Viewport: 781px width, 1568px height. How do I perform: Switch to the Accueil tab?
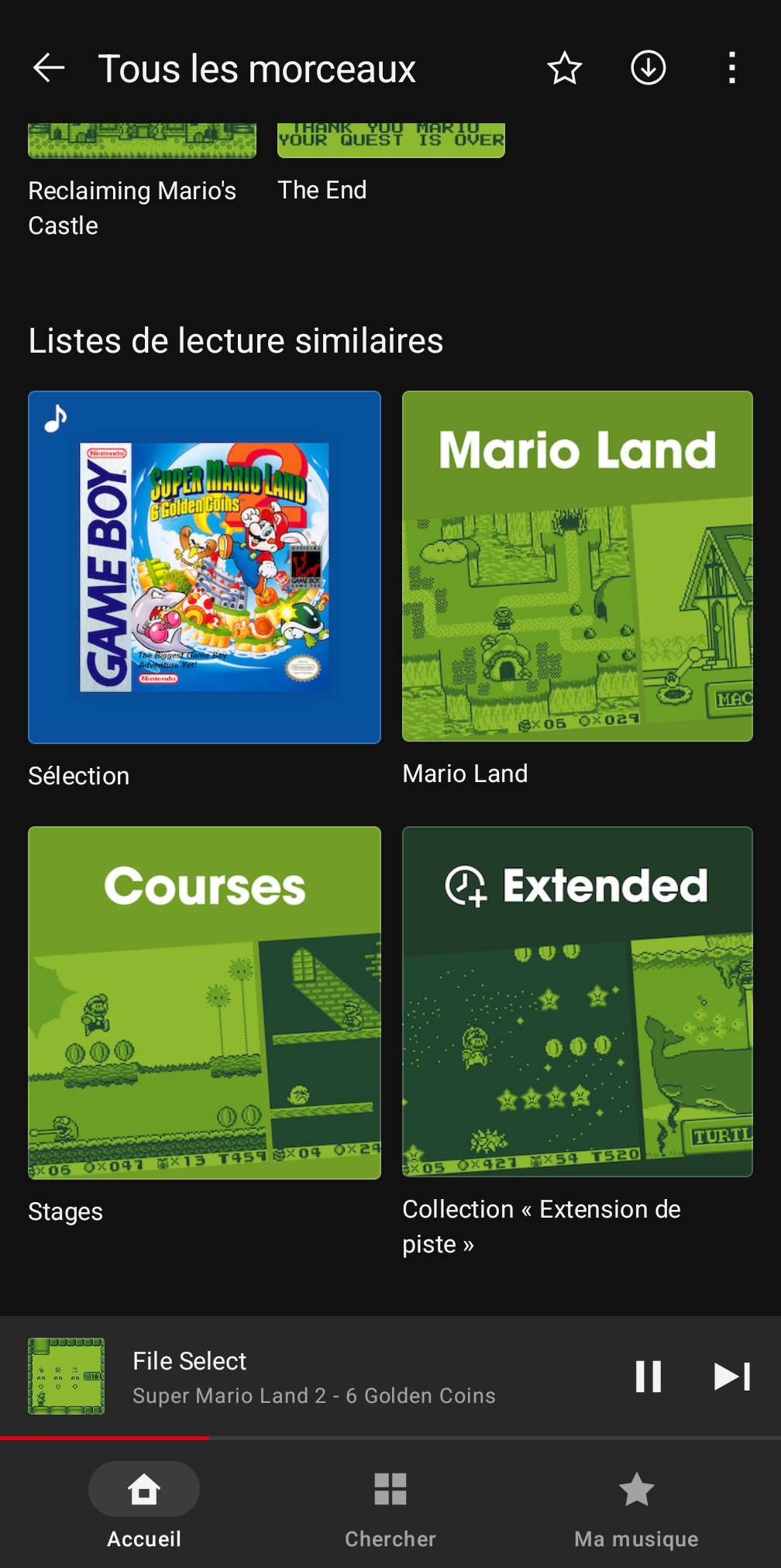click(x=144, y=1504)
